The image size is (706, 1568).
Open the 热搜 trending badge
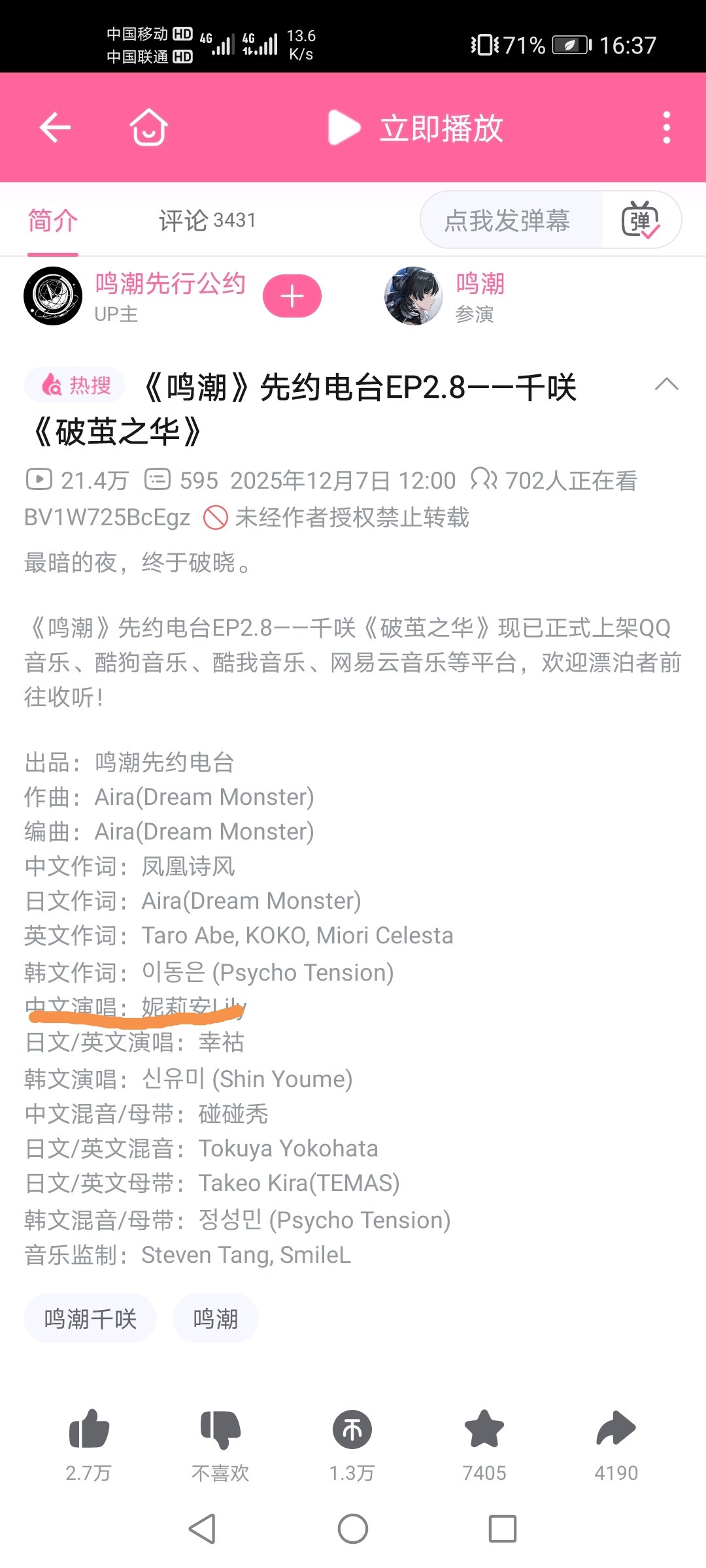pos(75,385)
